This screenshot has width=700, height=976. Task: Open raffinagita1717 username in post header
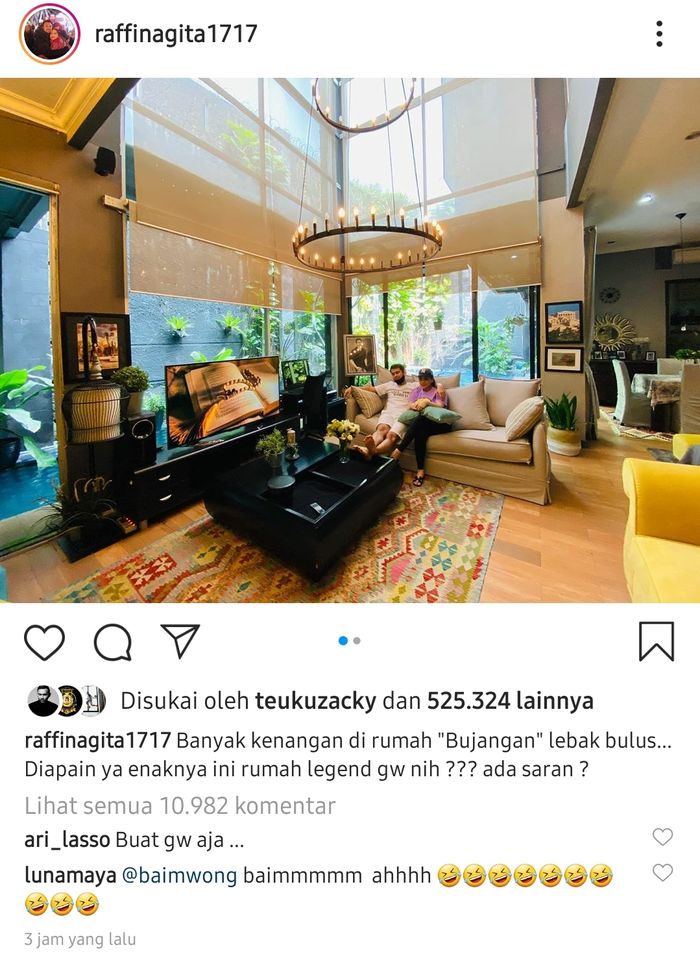175,34
